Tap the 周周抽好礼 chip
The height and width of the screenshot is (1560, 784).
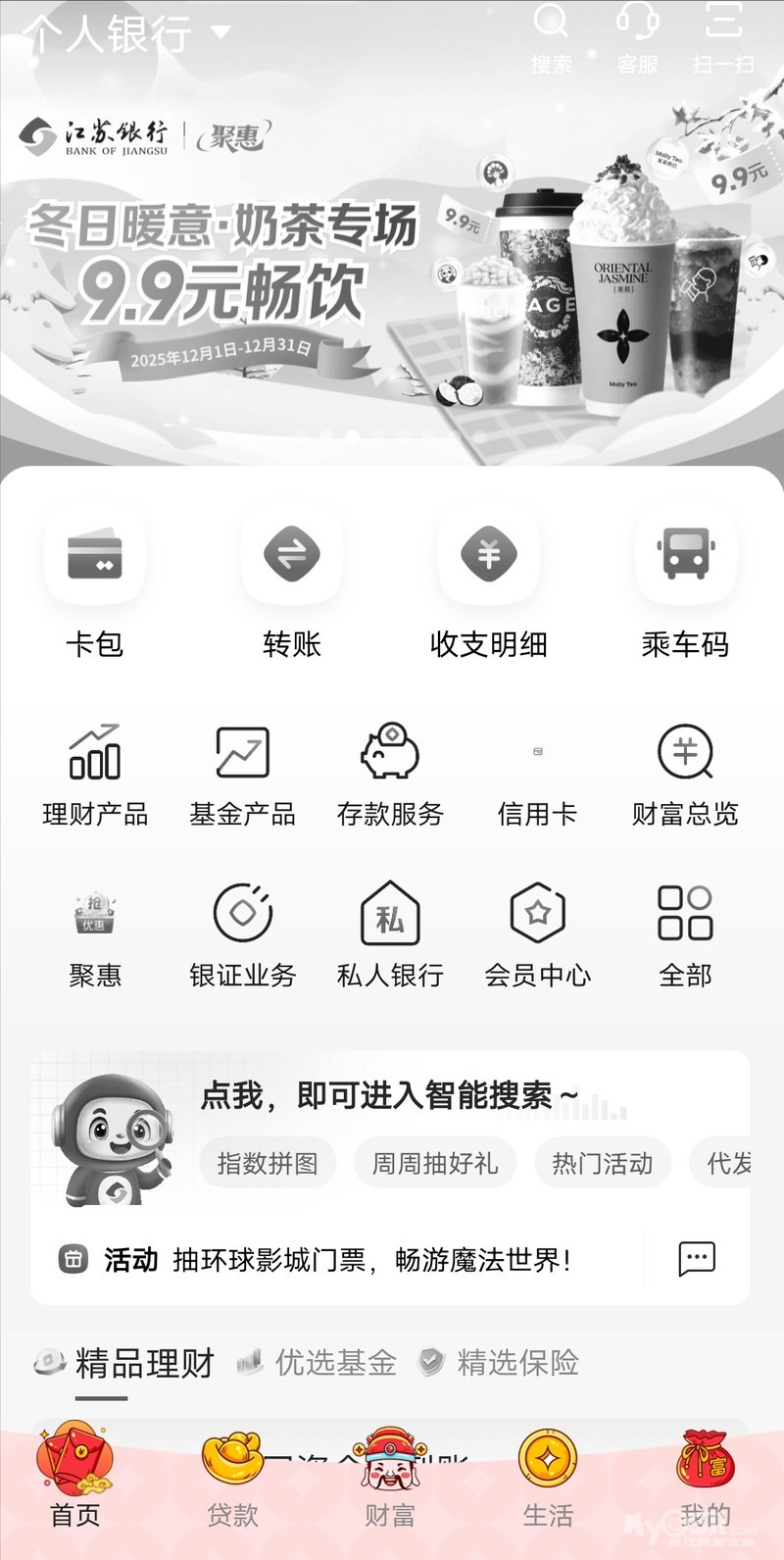(x=435, y=1163)
